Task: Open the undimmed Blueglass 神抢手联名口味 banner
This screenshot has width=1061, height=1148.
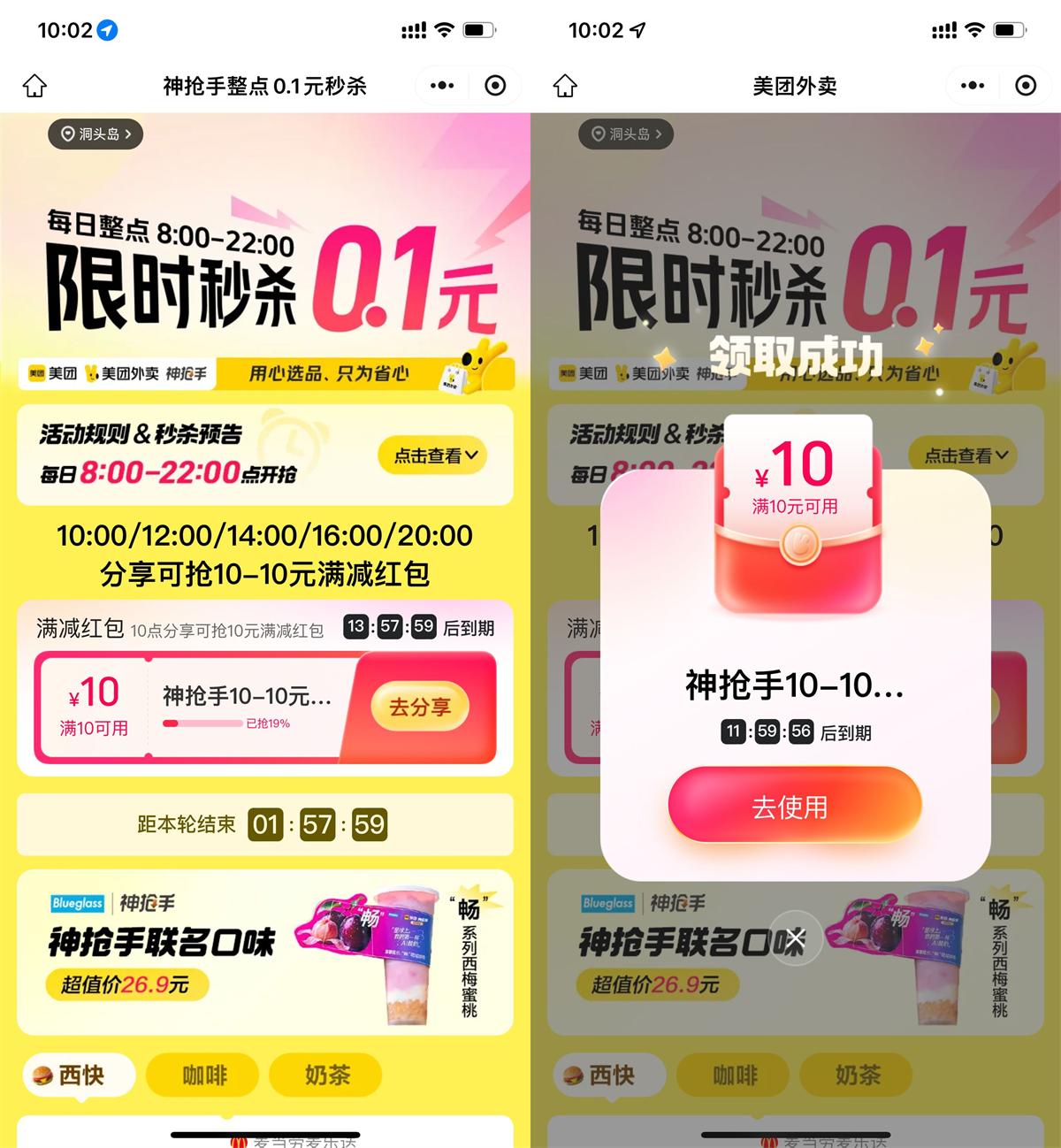Action: [x=265, y=952]
